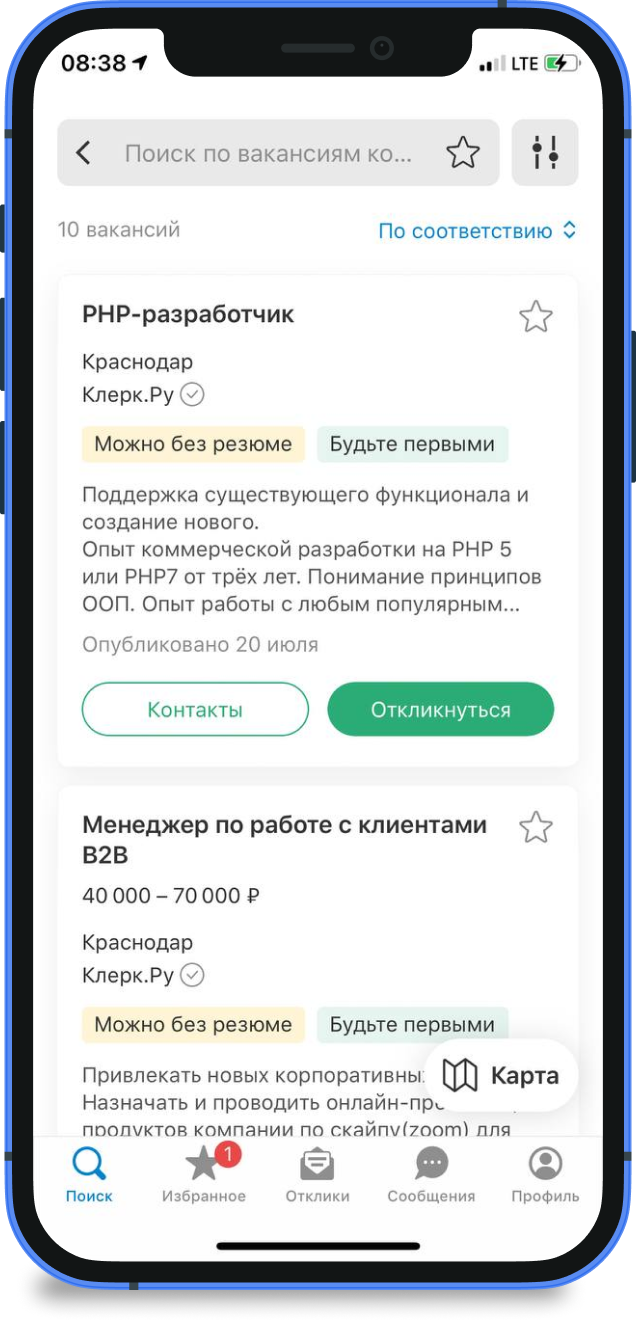Open the Сообщения tab
This screenshot has width=636, height=1322.
(431, 1175)
